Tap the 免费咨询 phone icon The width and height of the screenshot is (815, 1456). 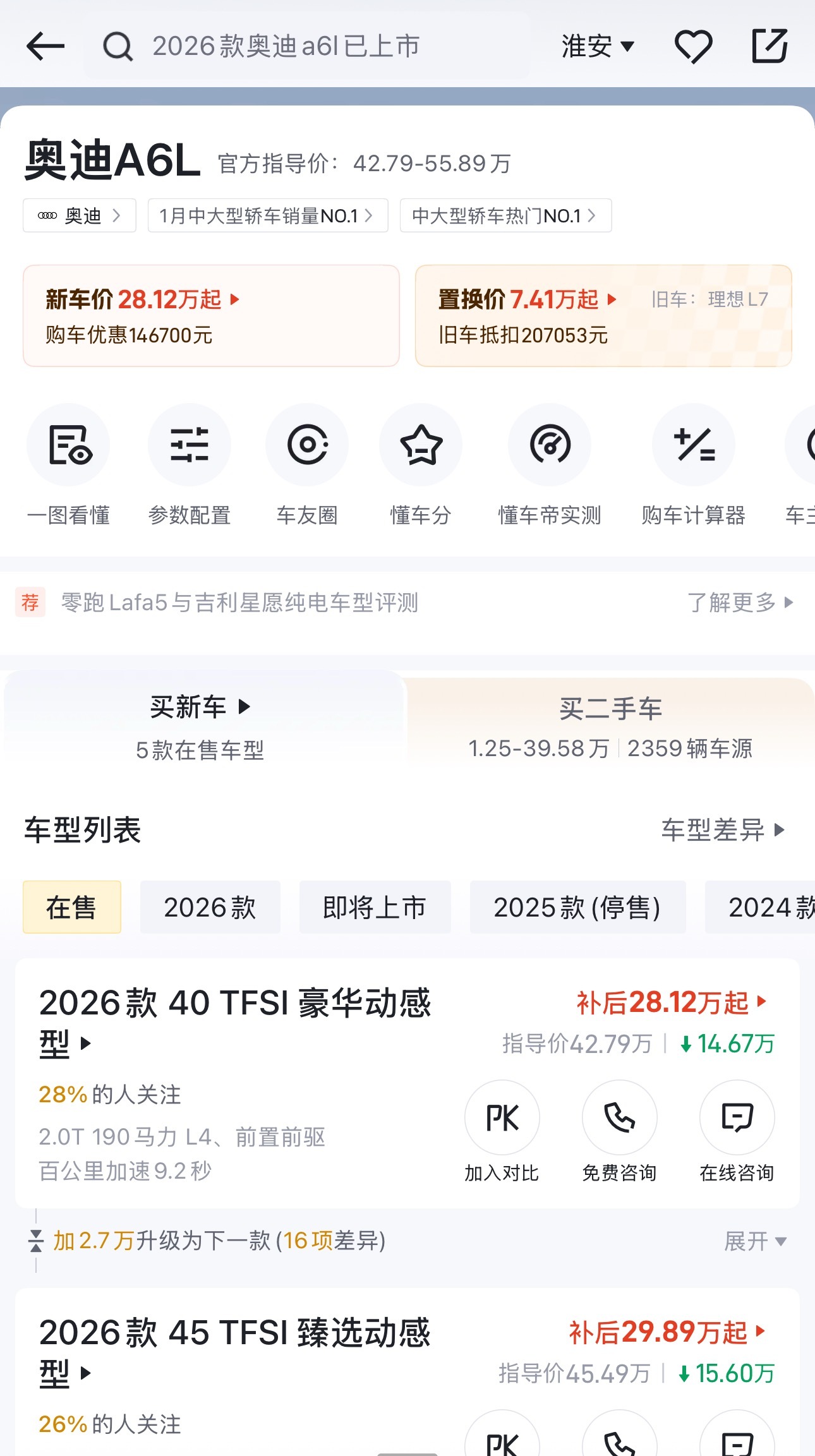[x=619, y=1118]
